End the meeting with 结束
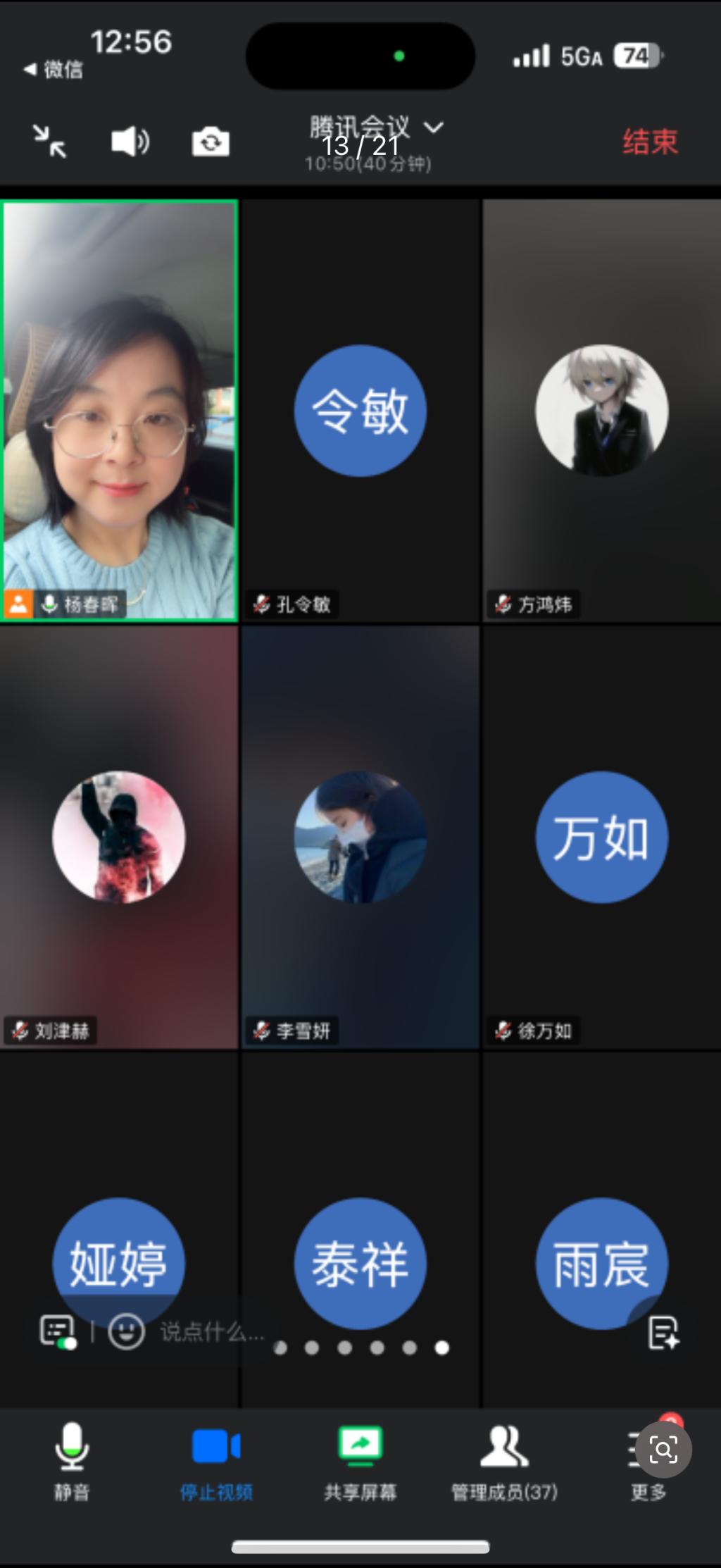Viewport: 721px width, 1568px height. pos(649,142)
